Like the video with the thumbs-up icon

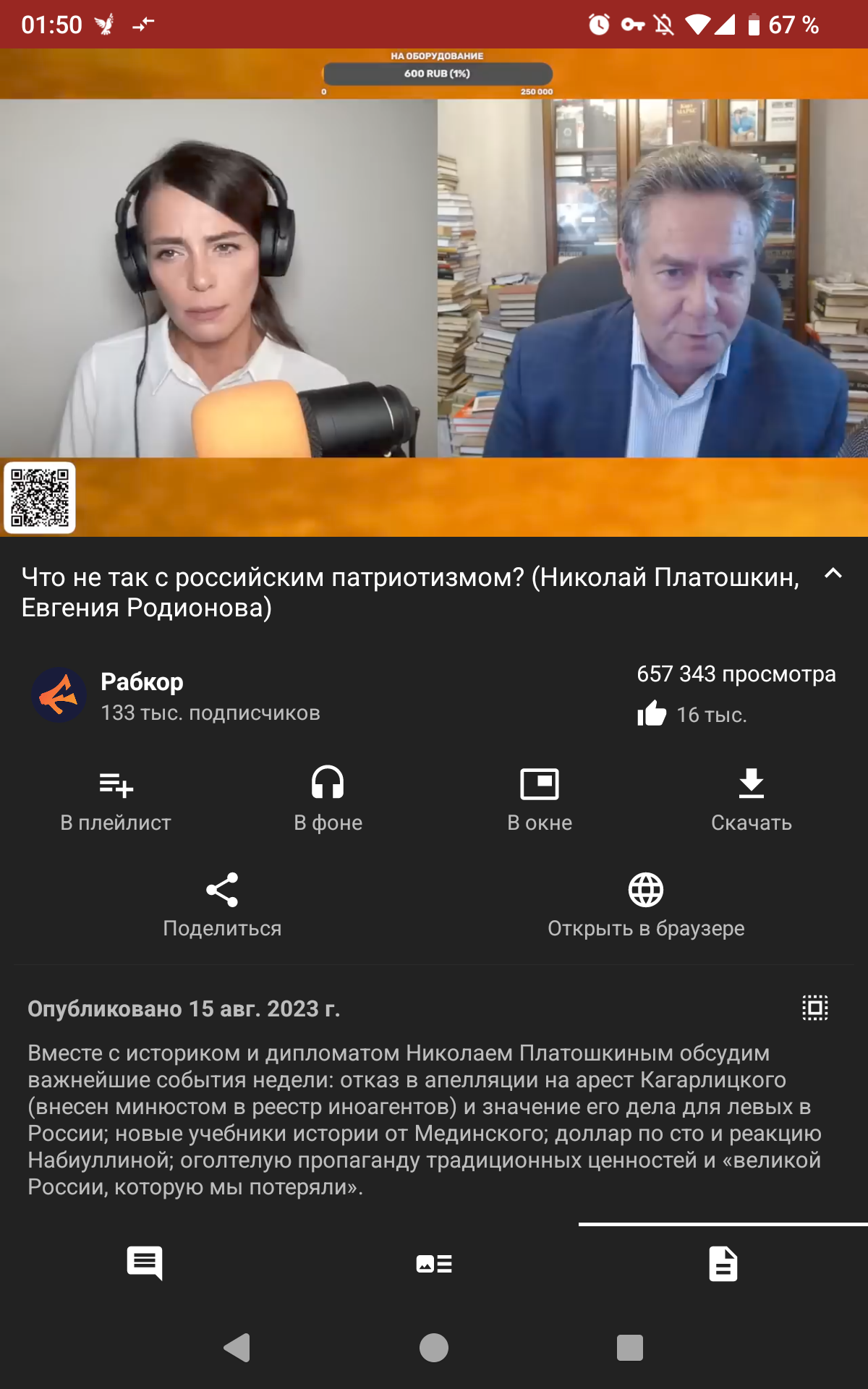652,714
